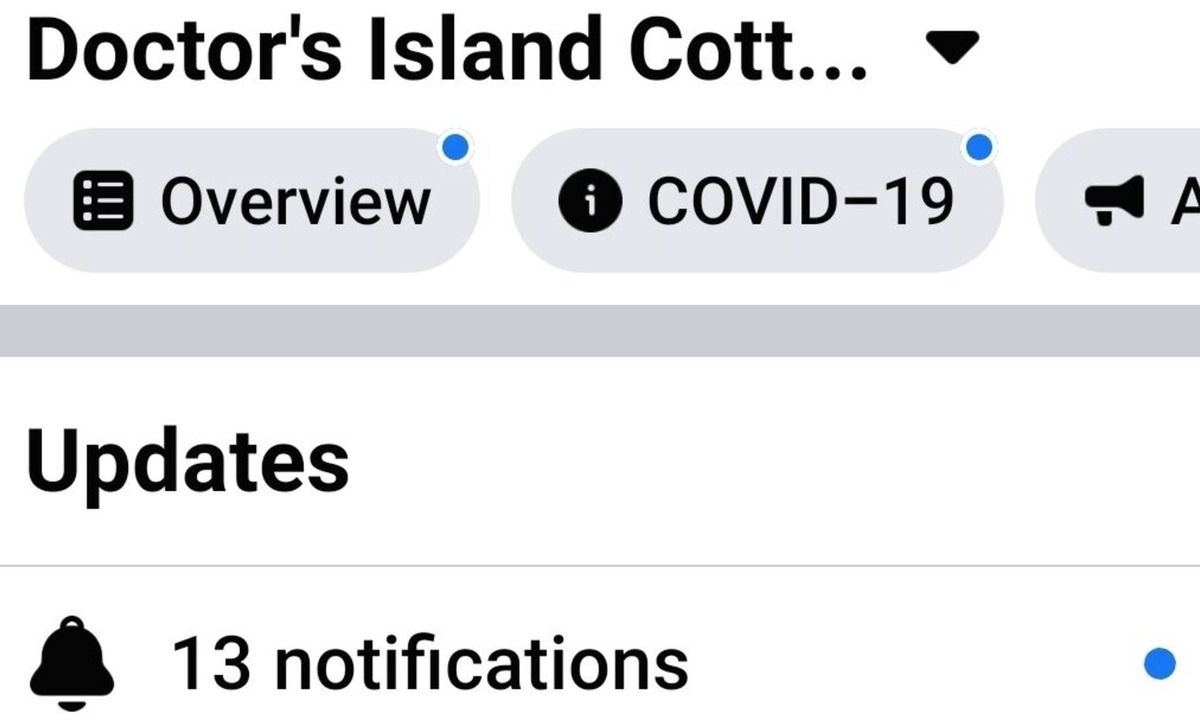Select the Overview chip
This screenshot has width=1200, height=720.
click(251, 201)
